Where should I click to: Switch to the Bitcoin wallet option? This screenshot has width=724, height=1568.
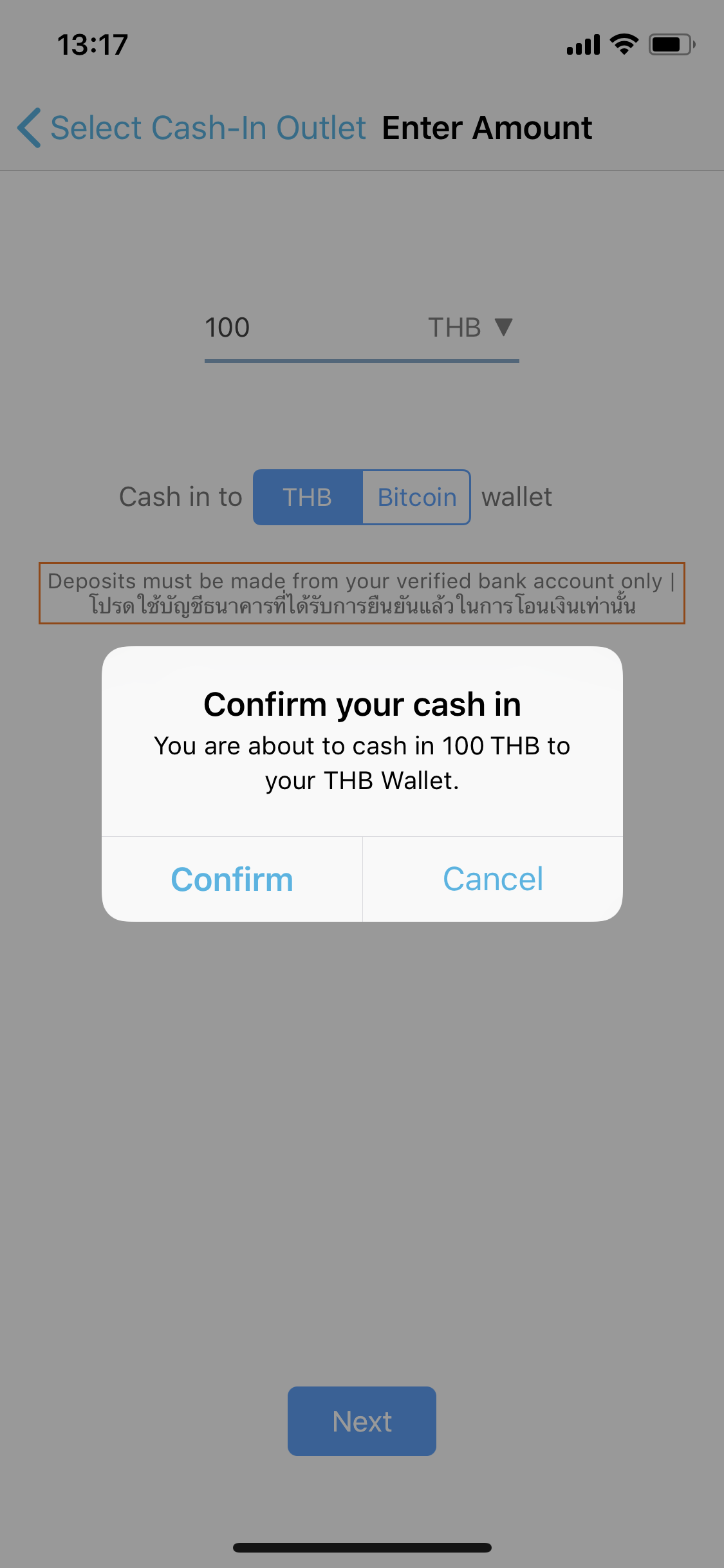[x=416, y=497]
